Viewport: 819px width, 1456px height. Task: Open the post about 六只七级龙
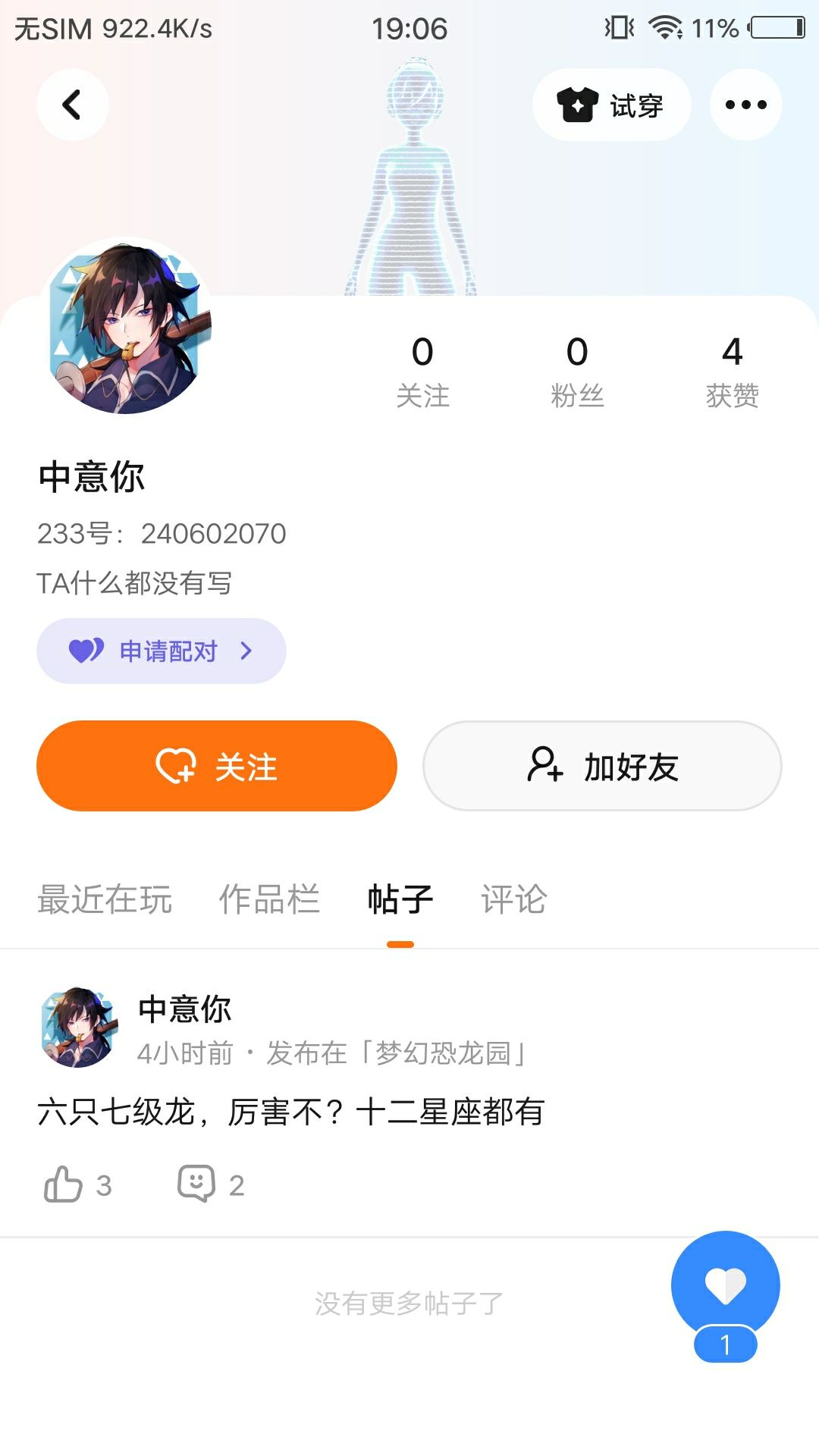(x=291, y=1112)
